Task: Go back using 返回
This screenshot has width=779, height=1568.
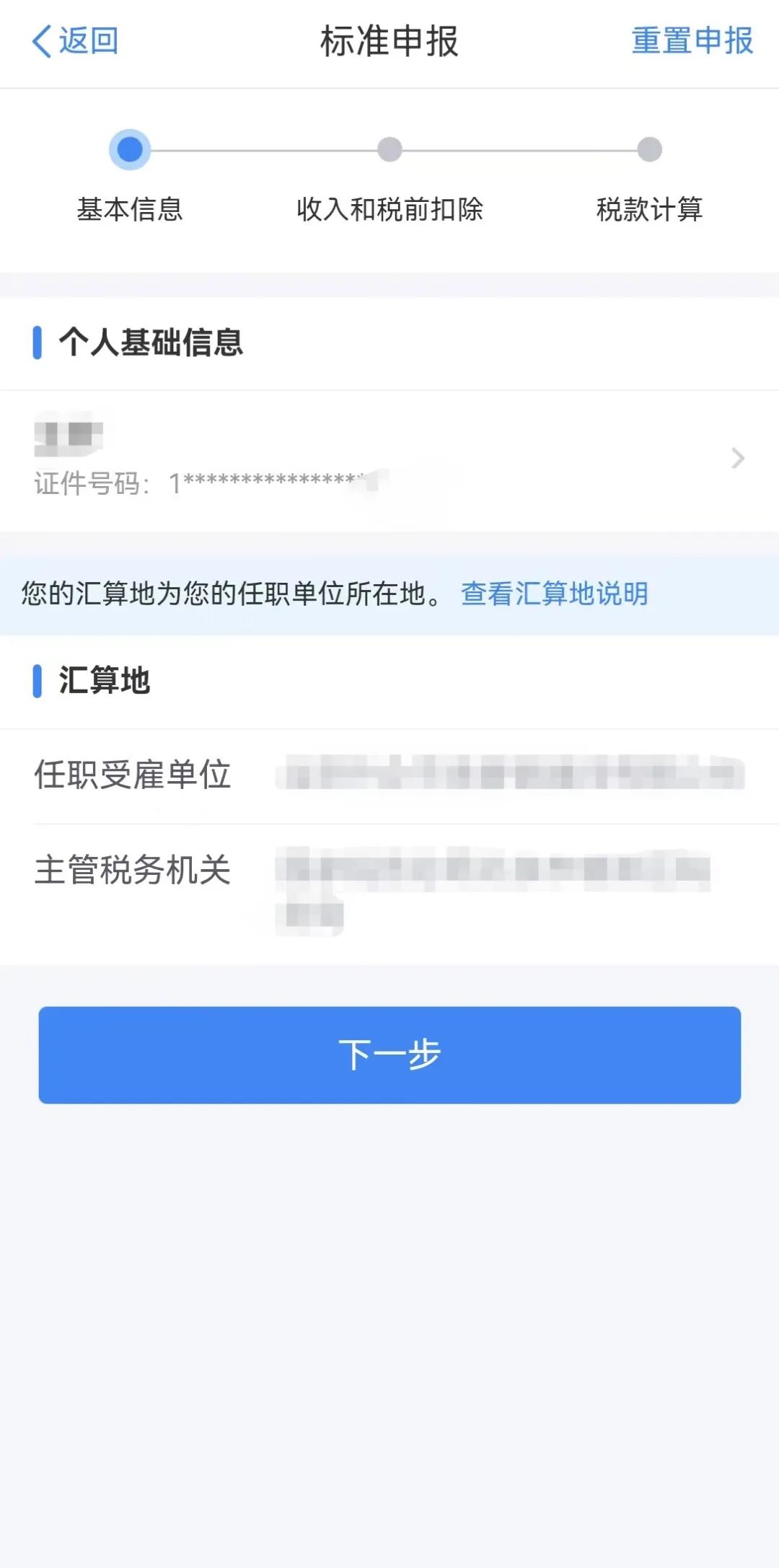Action: click(75, 41)
